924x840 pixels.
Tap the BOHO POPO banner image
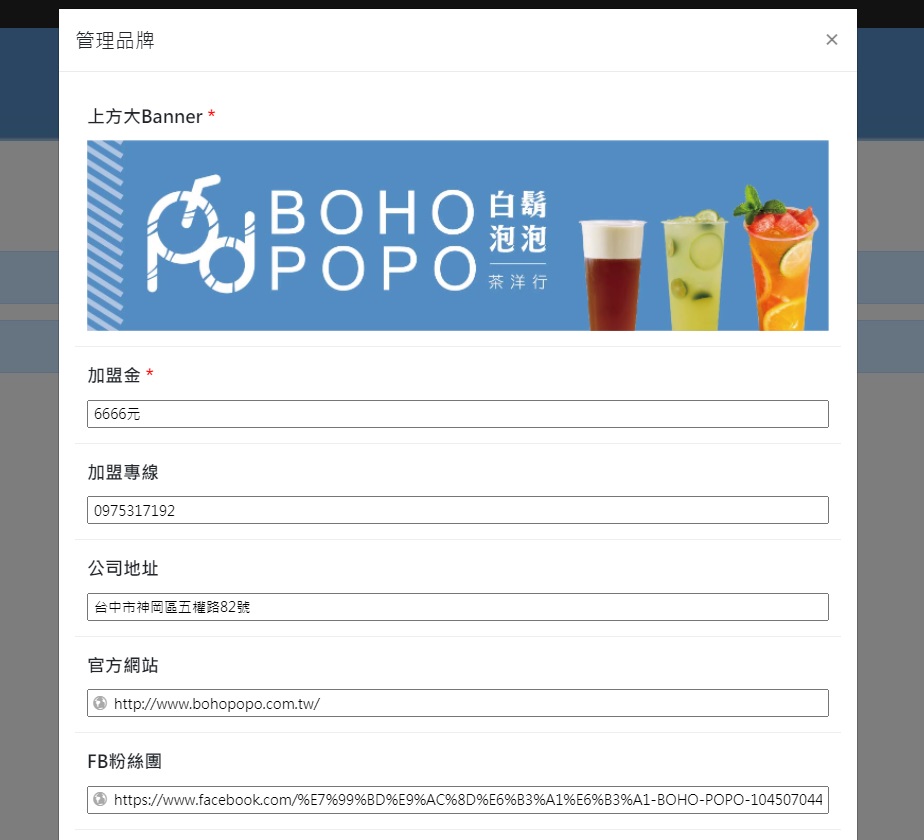coord(457,235)
